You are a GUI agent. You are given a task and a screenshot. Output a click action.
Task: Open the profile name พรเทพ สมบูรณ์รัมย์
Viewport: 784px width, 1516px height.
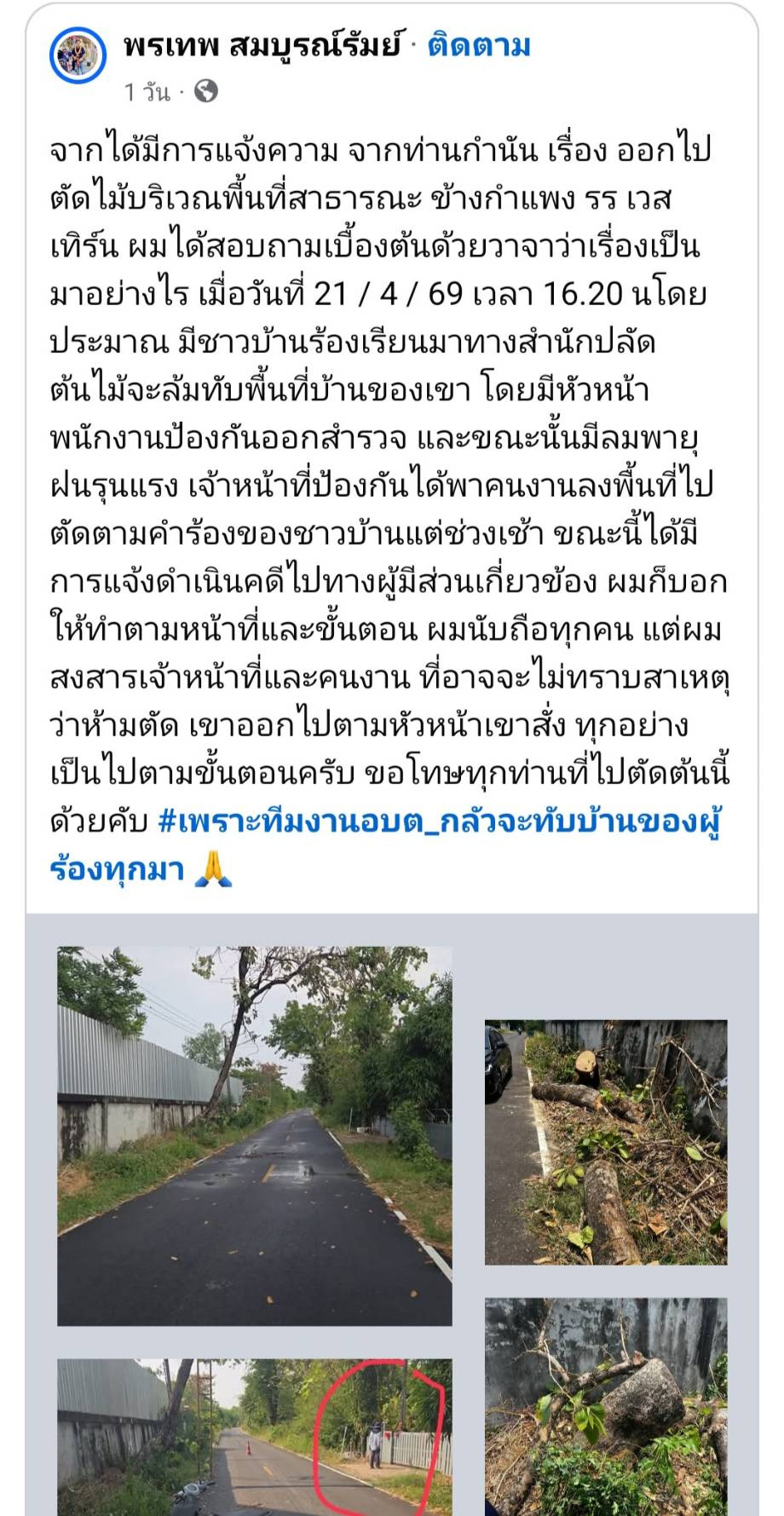262,45
